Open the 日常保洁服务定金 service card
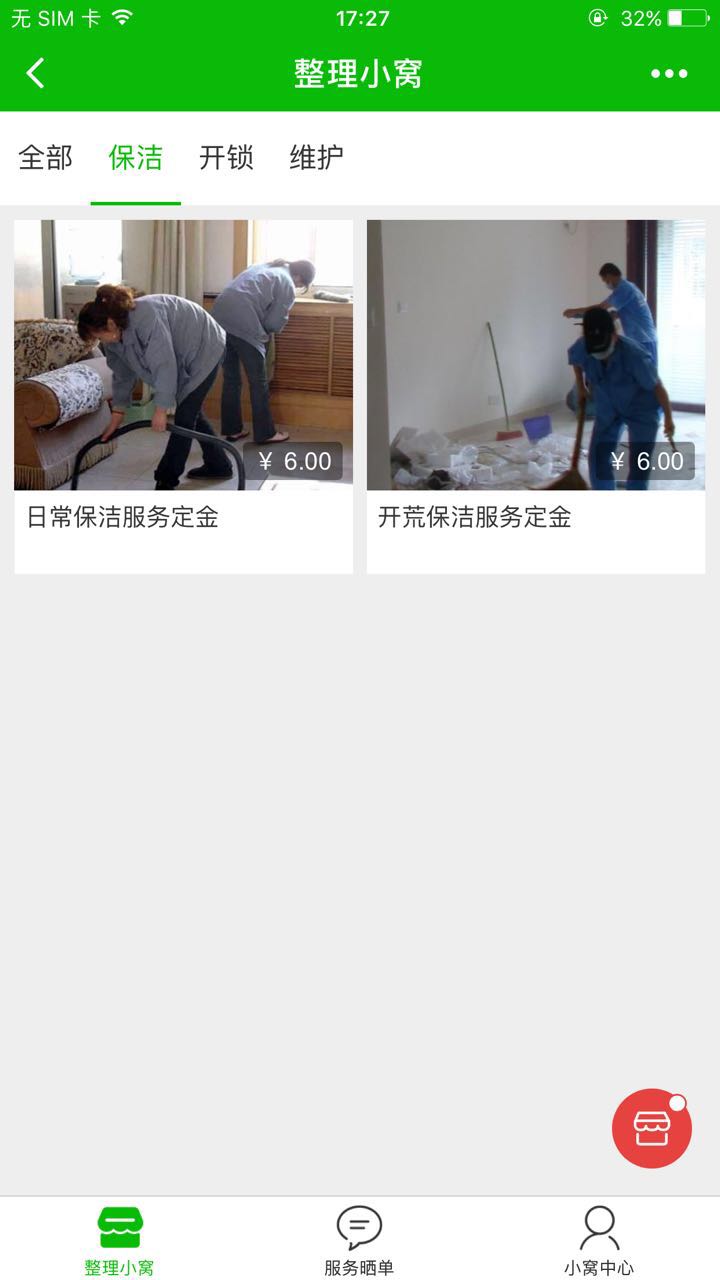This screenshot has width=720, height=1280. click(x=184, y=396)
